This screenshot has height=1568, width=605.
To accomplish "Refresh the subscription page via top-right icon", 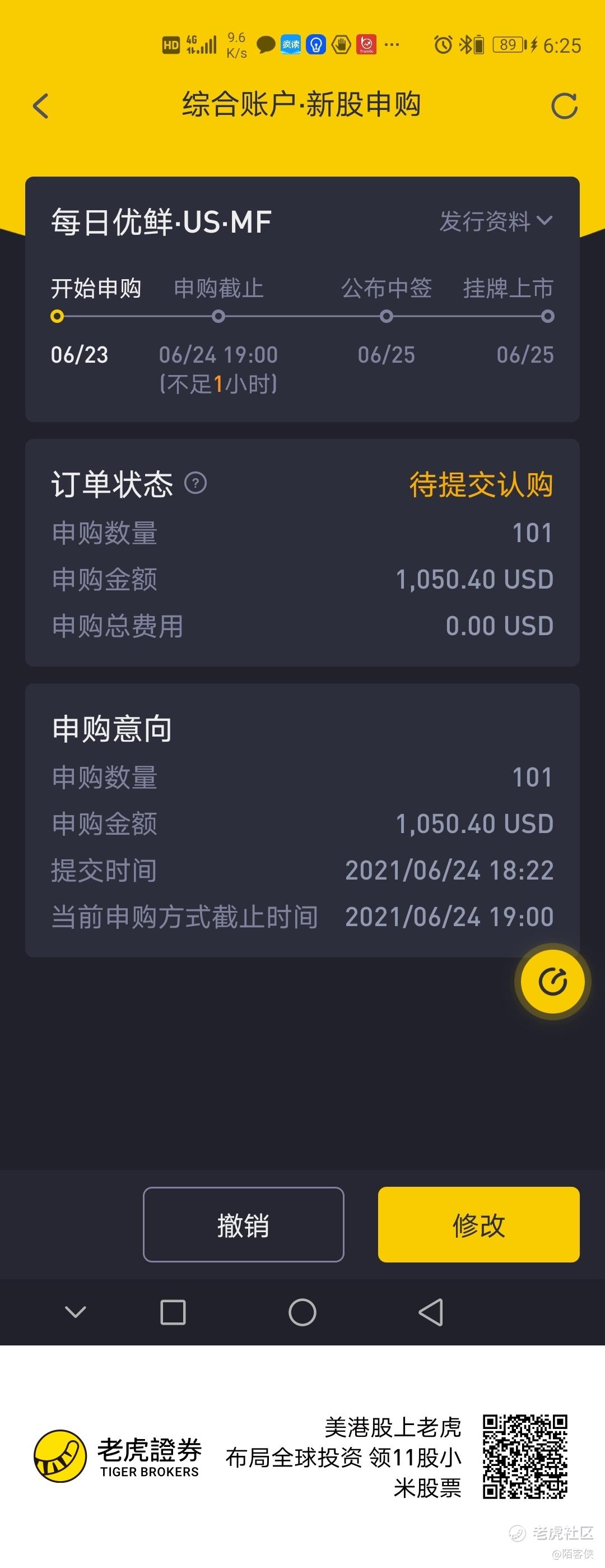I will pos(564,107).
